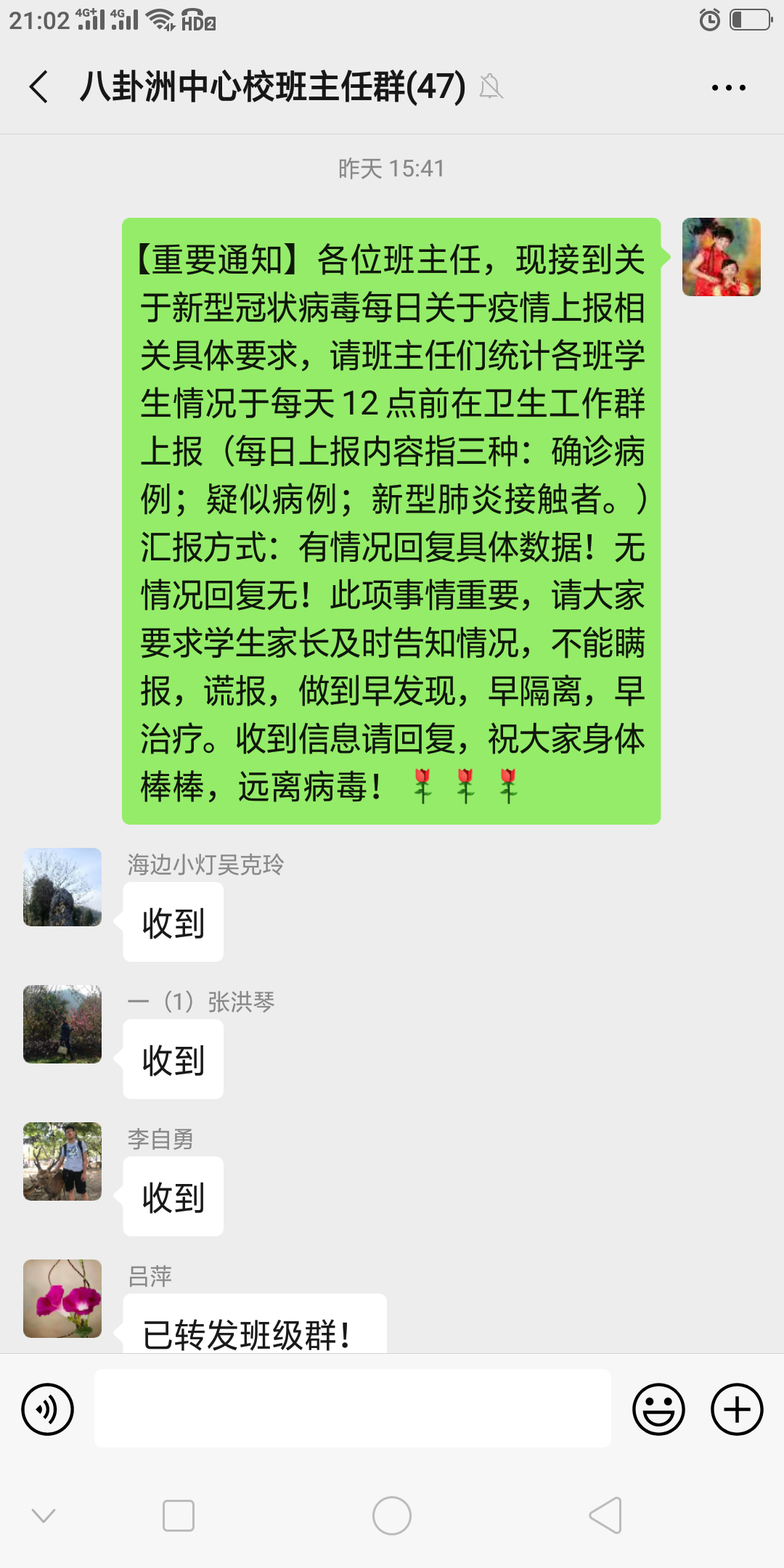Tap the system back triangle
The image size is (784, 1568).
[x=605, y=1516]
